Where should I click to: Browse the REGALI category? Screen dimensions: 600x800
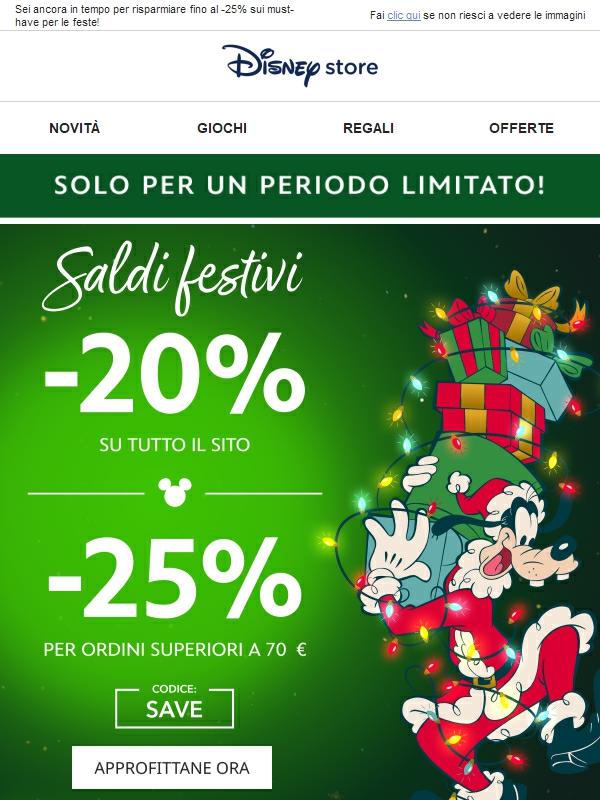[368, 128]
